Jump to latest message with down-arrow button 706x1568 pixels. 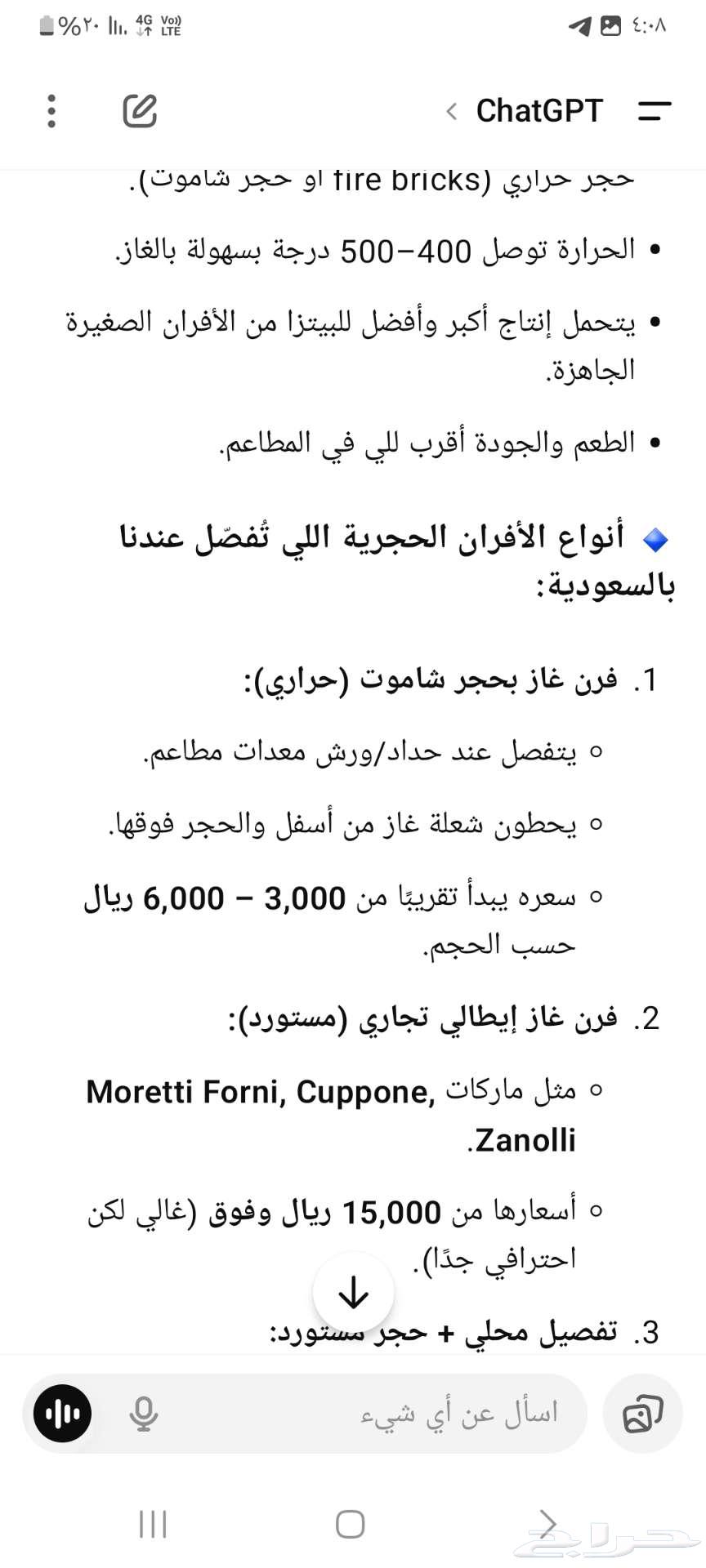(353, 1291)
